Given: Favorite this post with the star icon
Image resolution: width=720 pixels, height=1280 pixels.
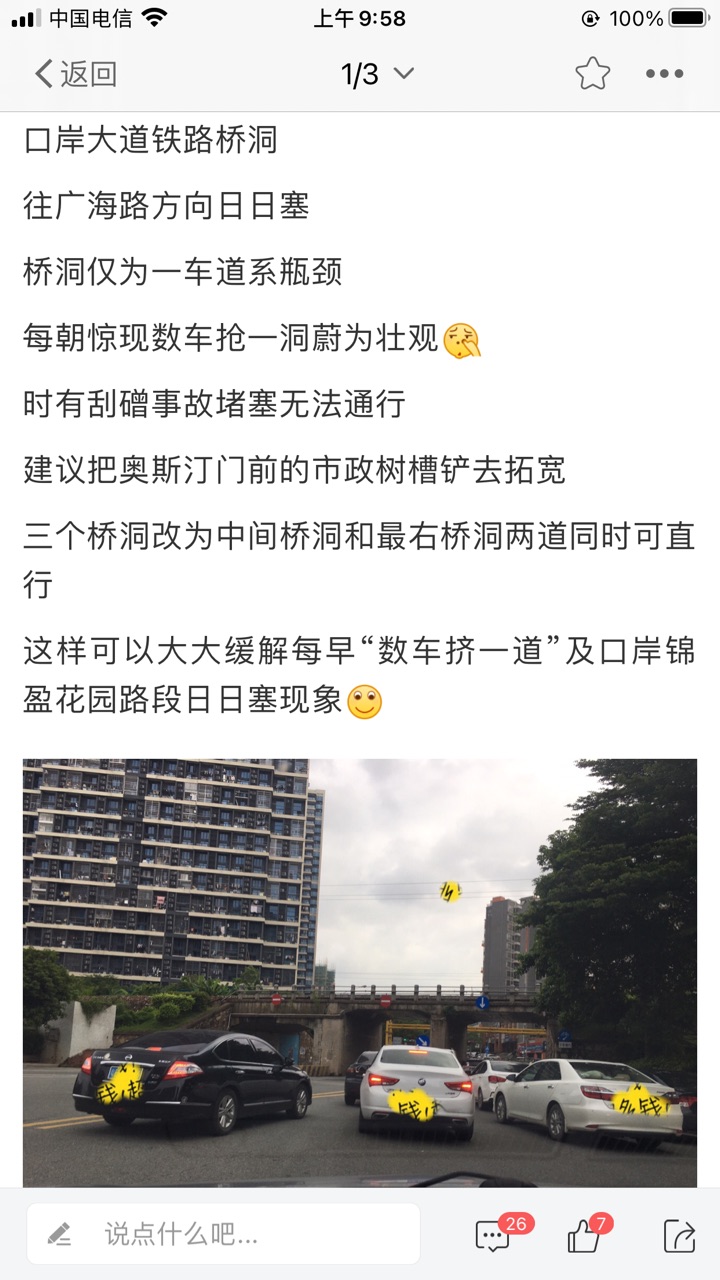Looking at the screenshot, I should tap(592, 74).
